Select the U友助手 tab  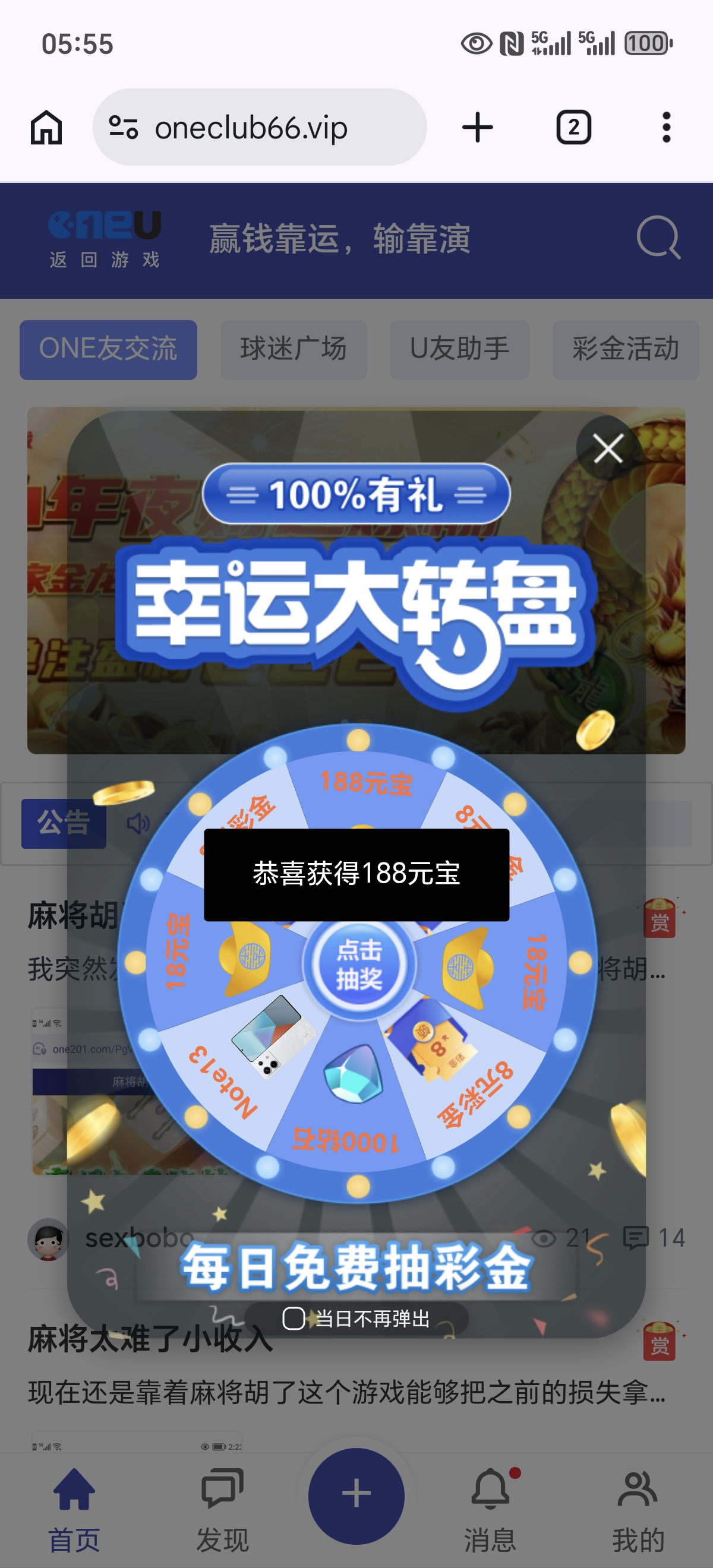pos(460,350)
